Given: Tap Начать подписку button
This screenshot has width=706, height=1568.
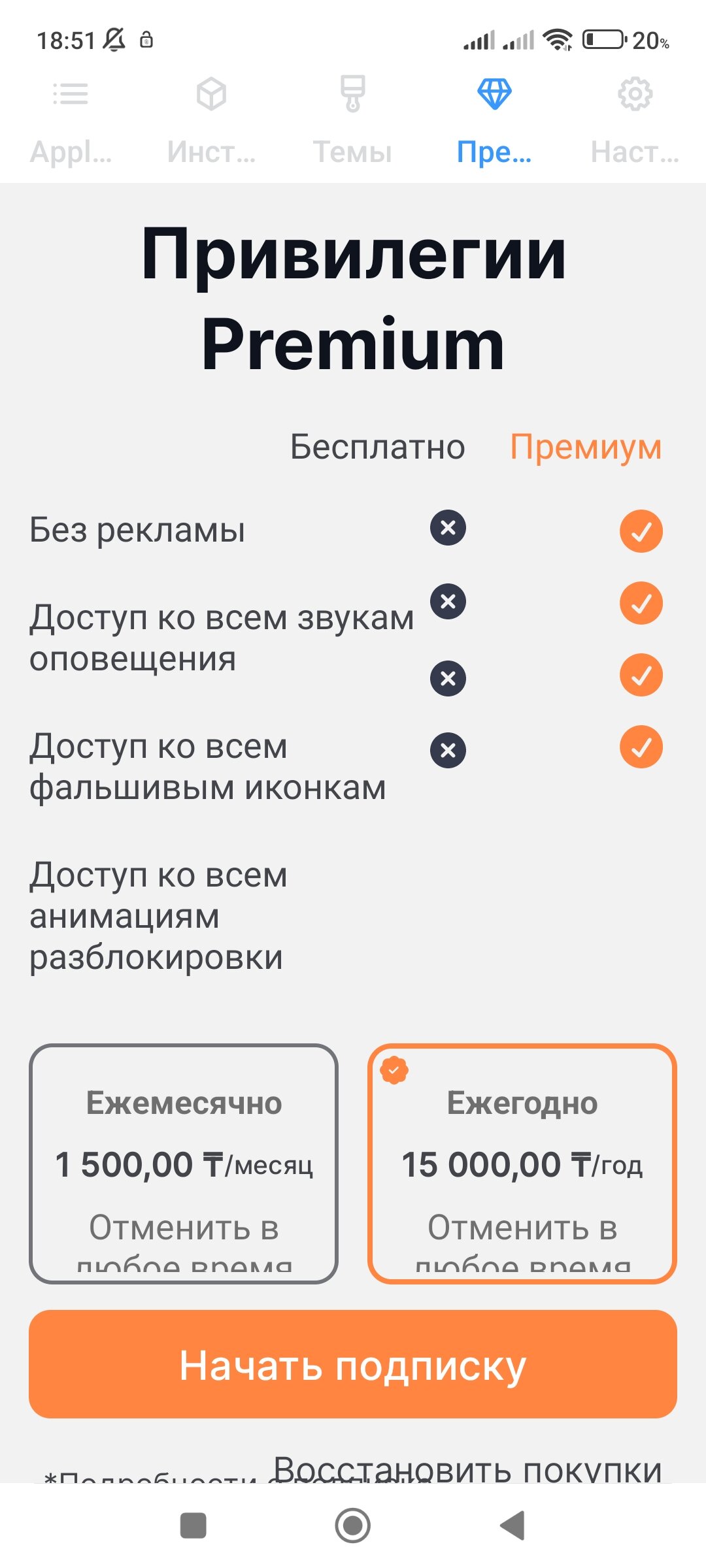Looking at the screenshot, I should point(353,1364).
